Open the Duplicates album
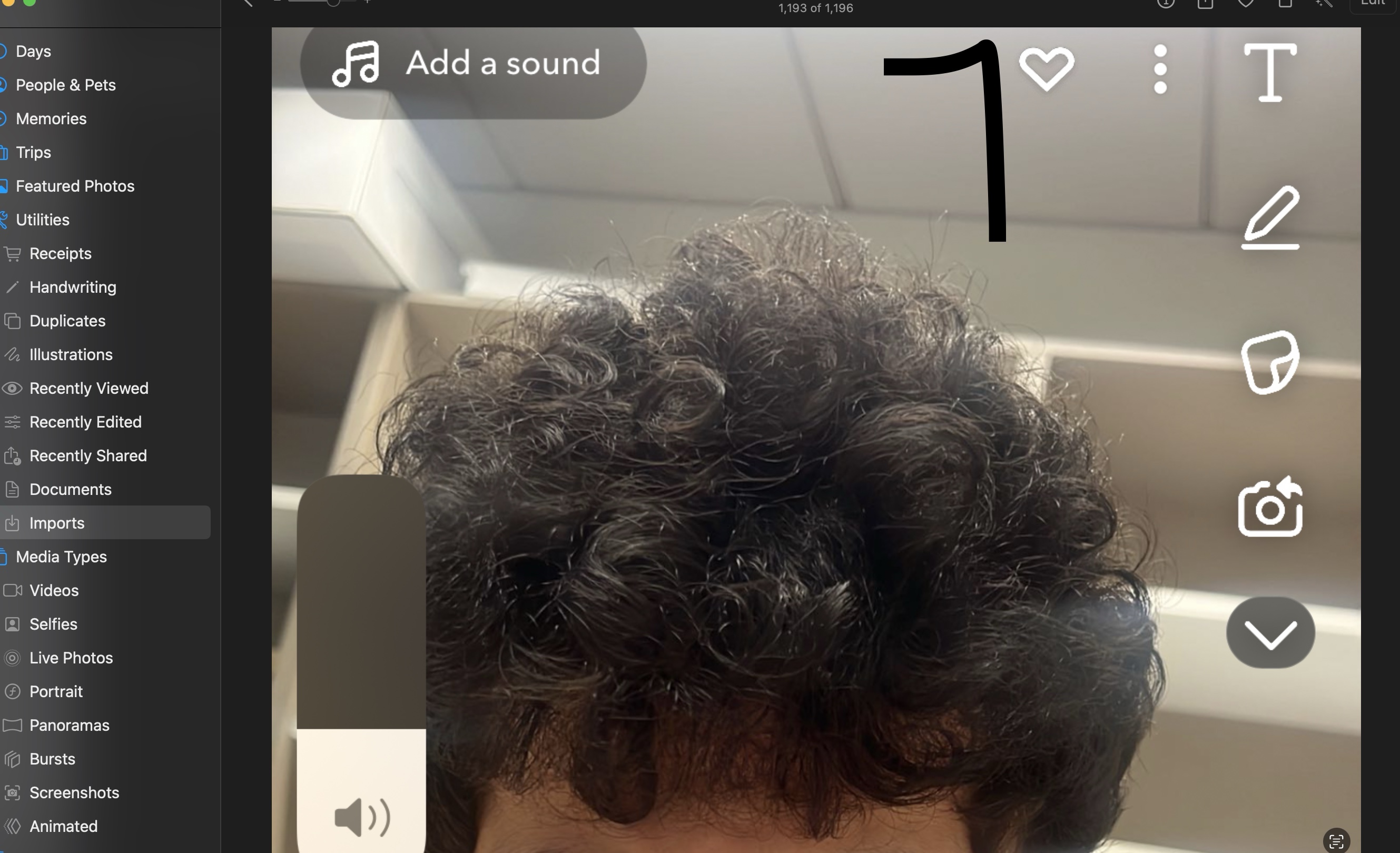 [67, 321]
